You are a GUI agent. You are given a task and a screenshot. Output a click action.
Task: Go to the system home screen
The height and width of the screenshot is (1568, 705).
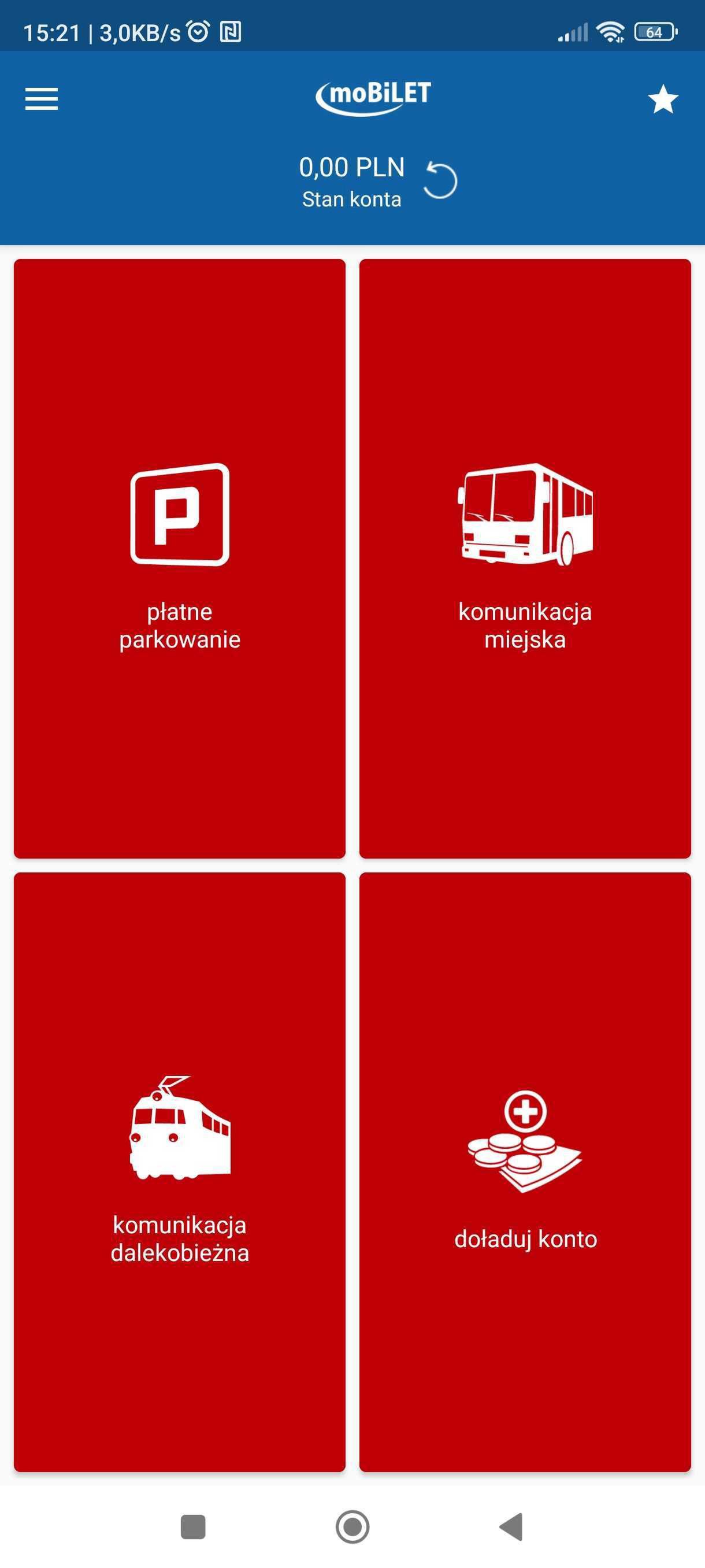352,1526
